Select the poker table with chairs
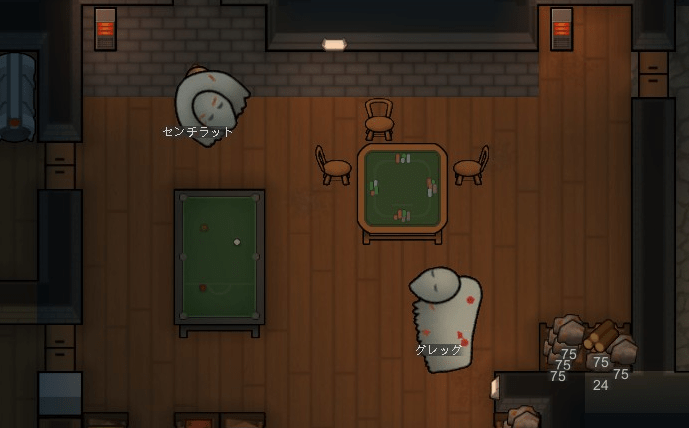The image size is (689, 428). pos(402,188)
